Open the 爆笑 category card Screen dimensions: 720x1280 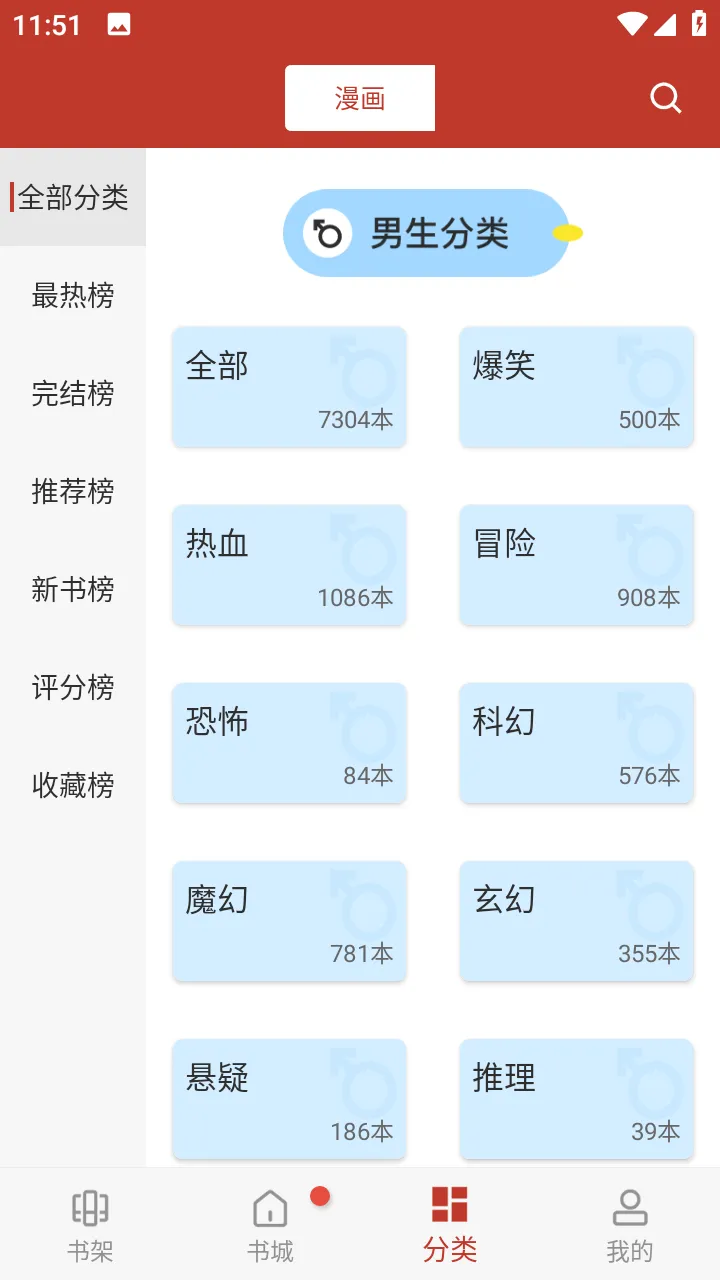tap(576, 386)
